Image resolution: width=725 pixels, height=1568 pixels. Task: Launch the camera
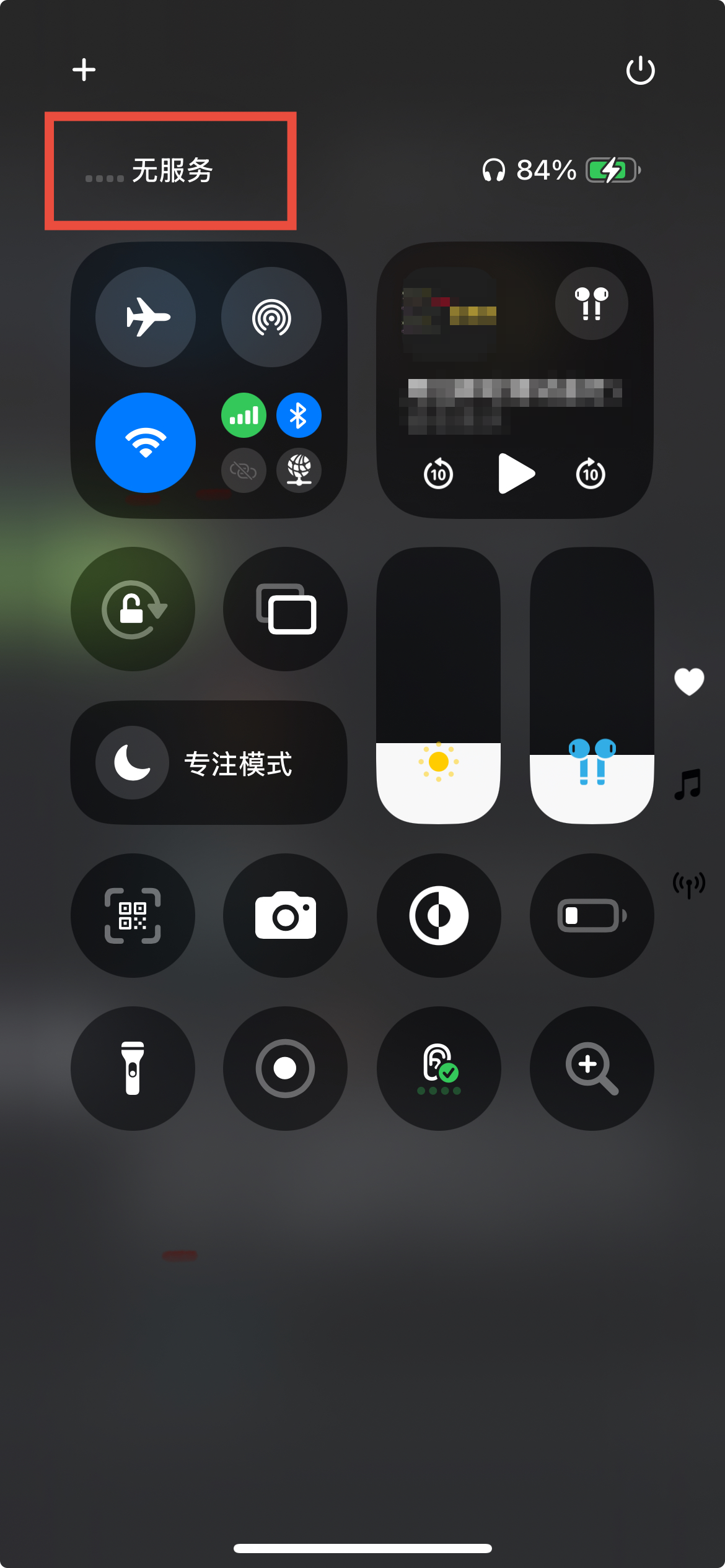point(286,915)
